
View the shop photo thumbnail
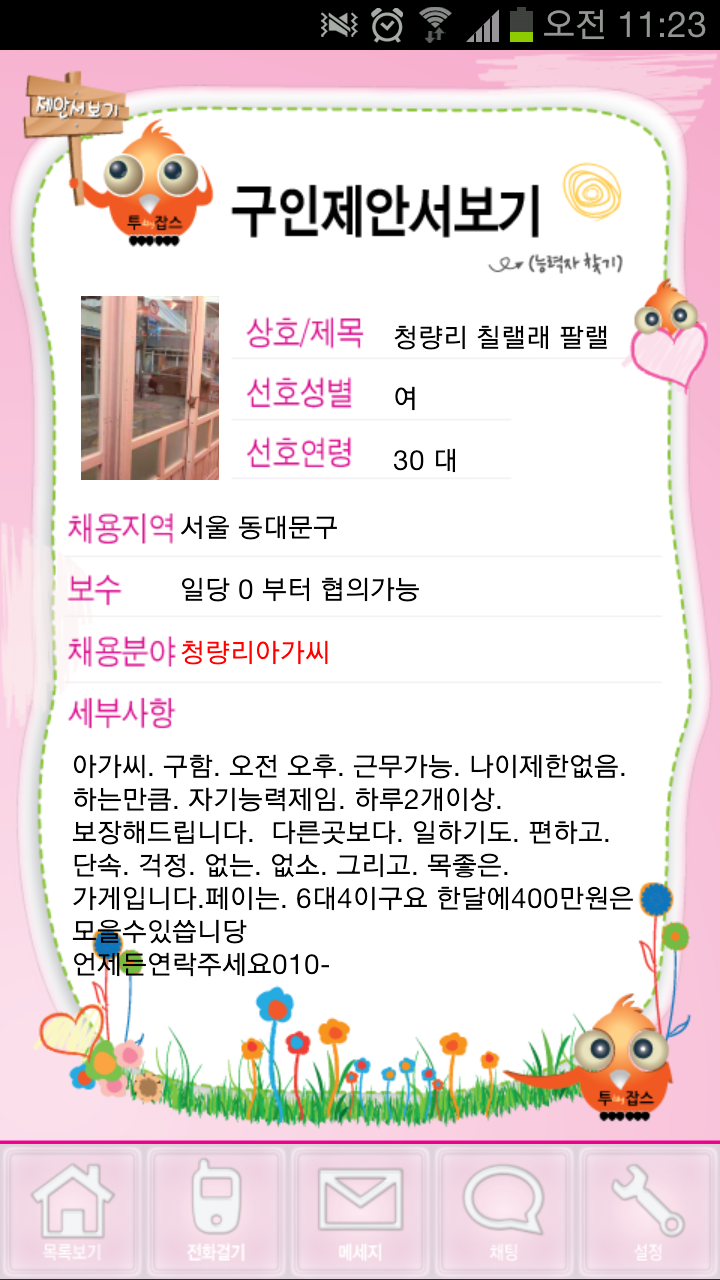point(150,388)
